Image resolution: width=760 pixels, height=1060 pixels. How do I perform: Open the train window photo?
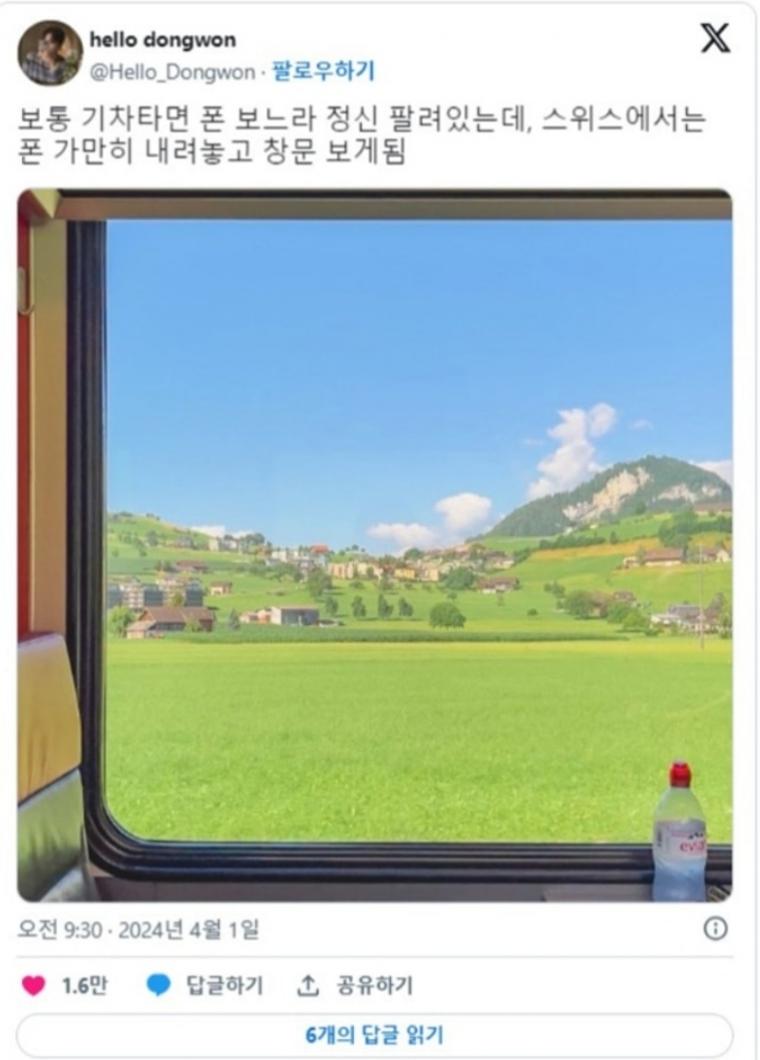[375, 545]
